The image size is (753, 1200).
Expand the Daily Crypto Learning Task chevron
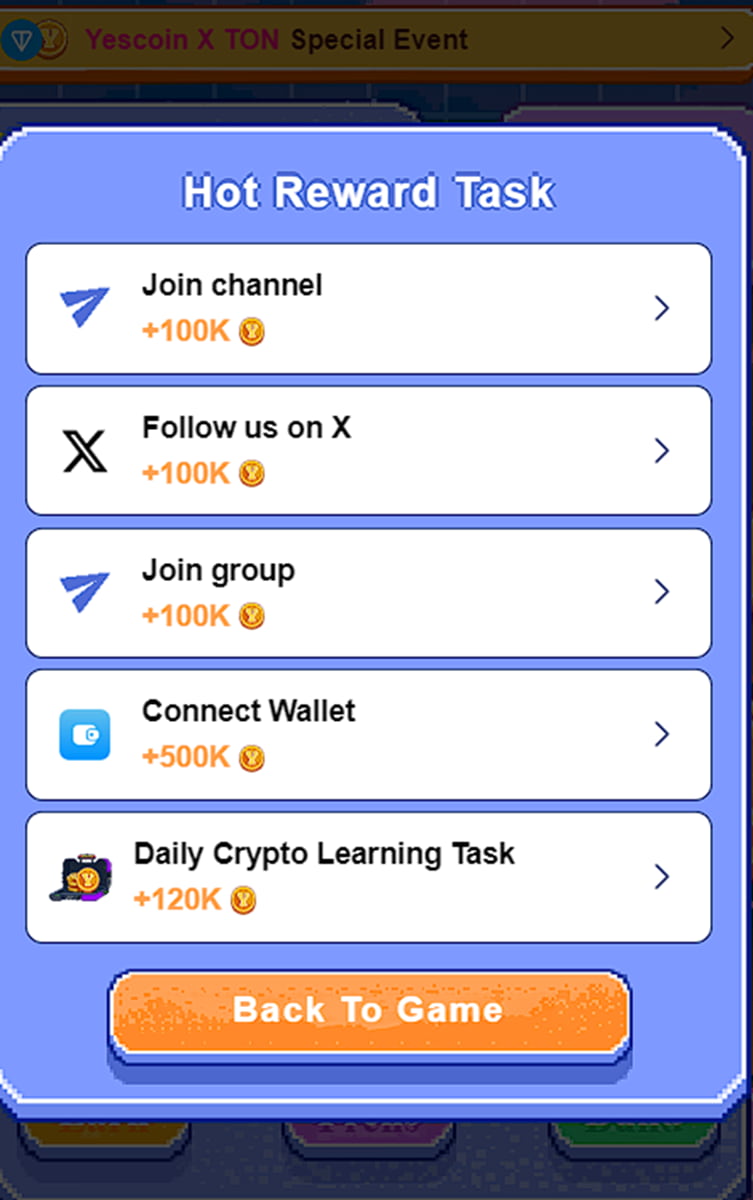click(x=662, y=877)
